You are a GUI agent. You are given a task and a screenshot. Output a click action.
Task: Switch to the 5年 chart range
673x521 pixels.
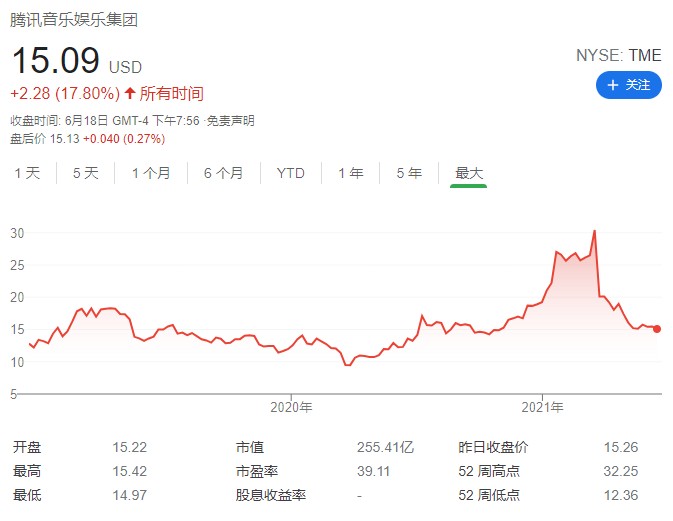click(x=408, y=173)
